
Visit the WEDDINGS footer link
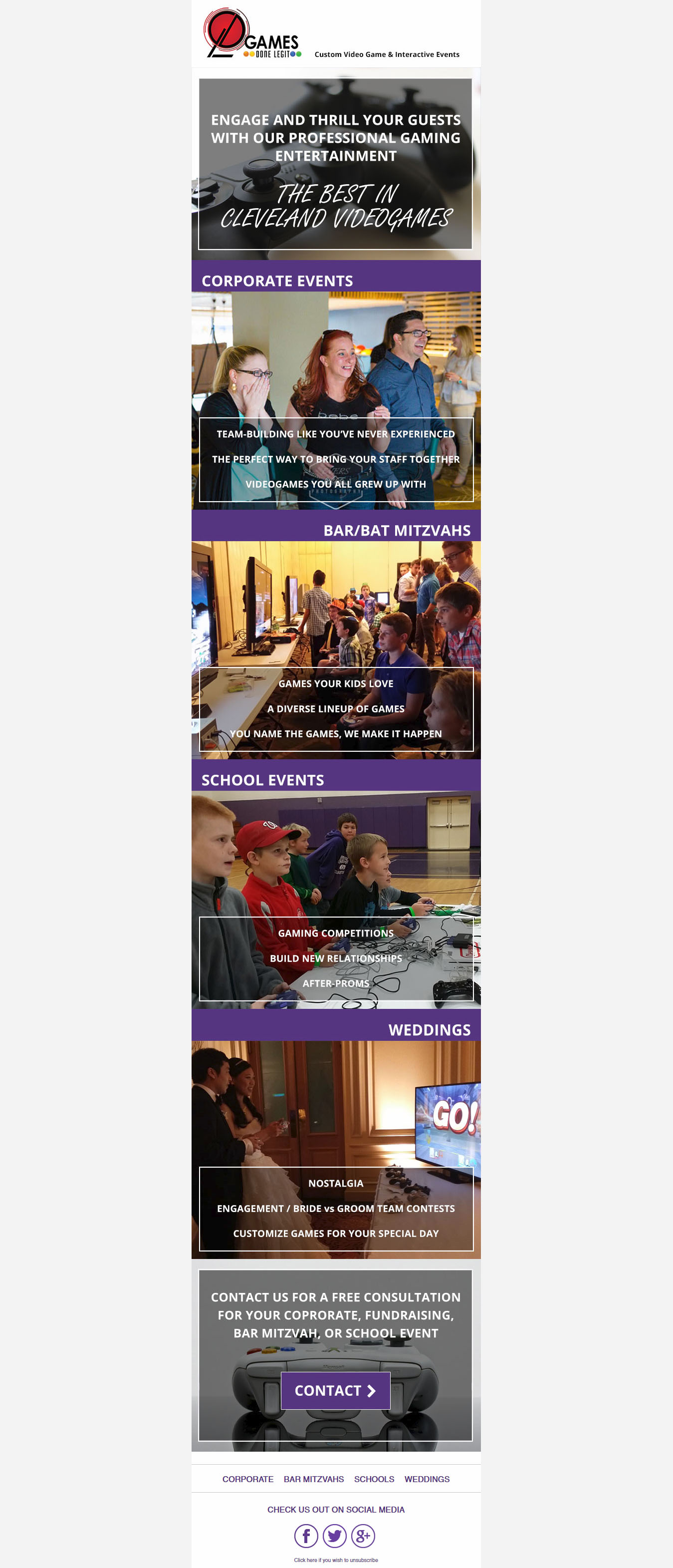427,1479
